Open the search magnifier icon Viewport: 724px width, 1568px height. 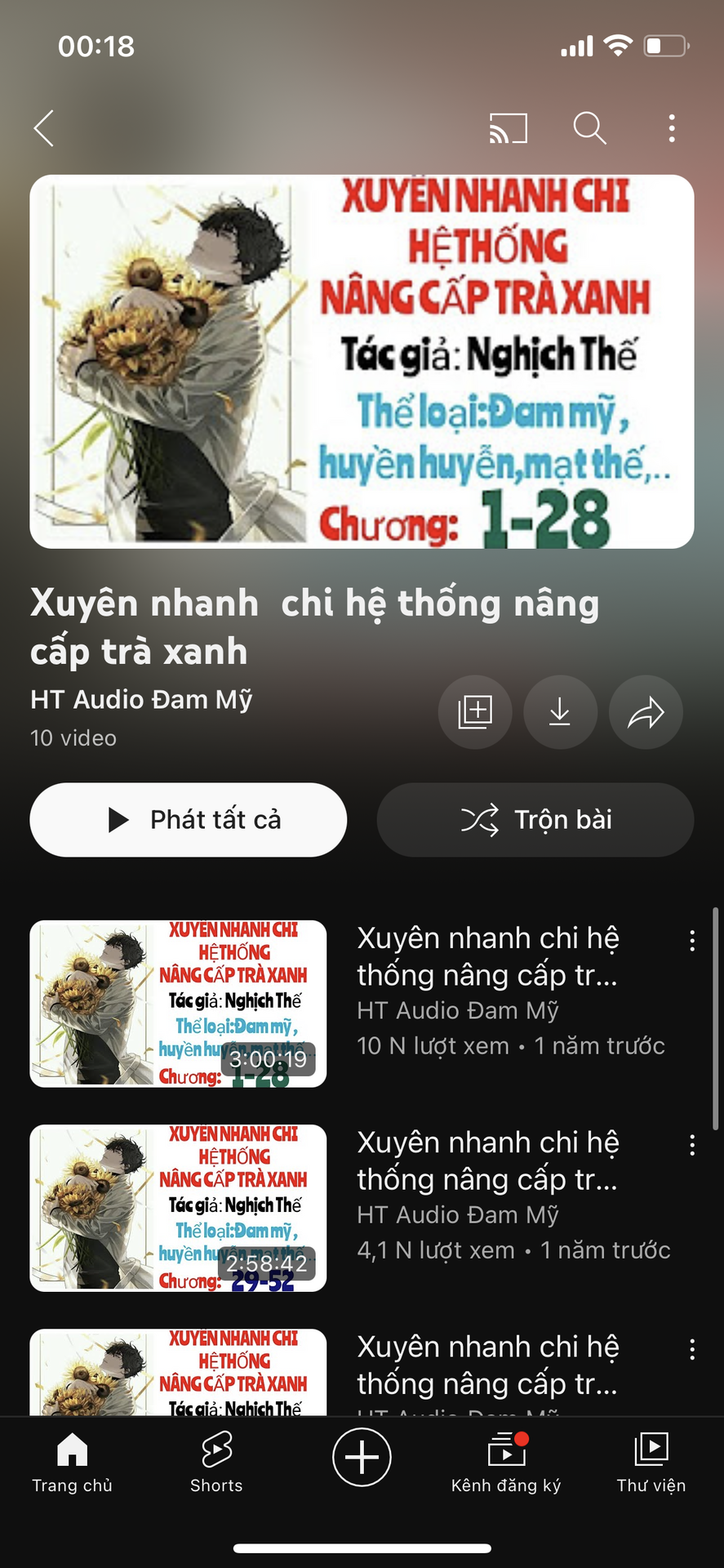click(589, 128)
